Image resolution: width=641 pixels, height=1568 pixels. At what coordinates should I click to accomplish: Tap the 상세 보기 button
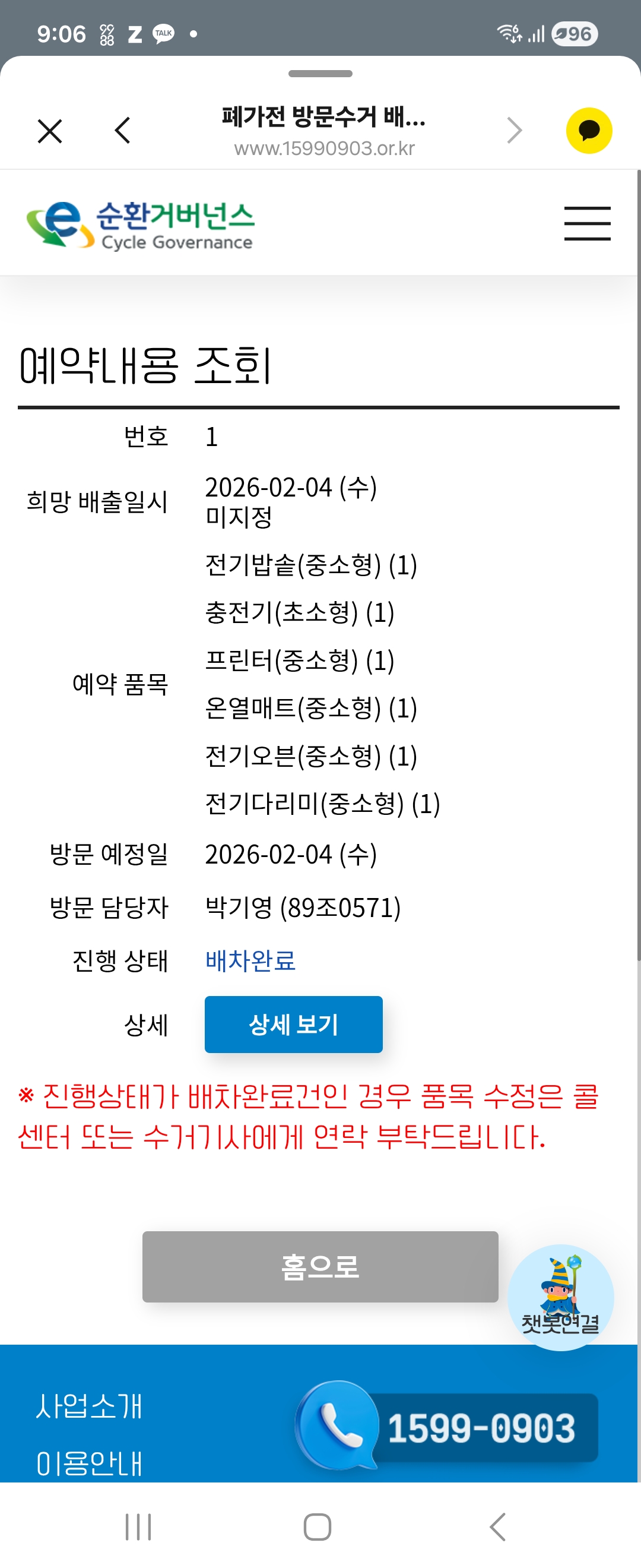click(x=293, y=1025)
